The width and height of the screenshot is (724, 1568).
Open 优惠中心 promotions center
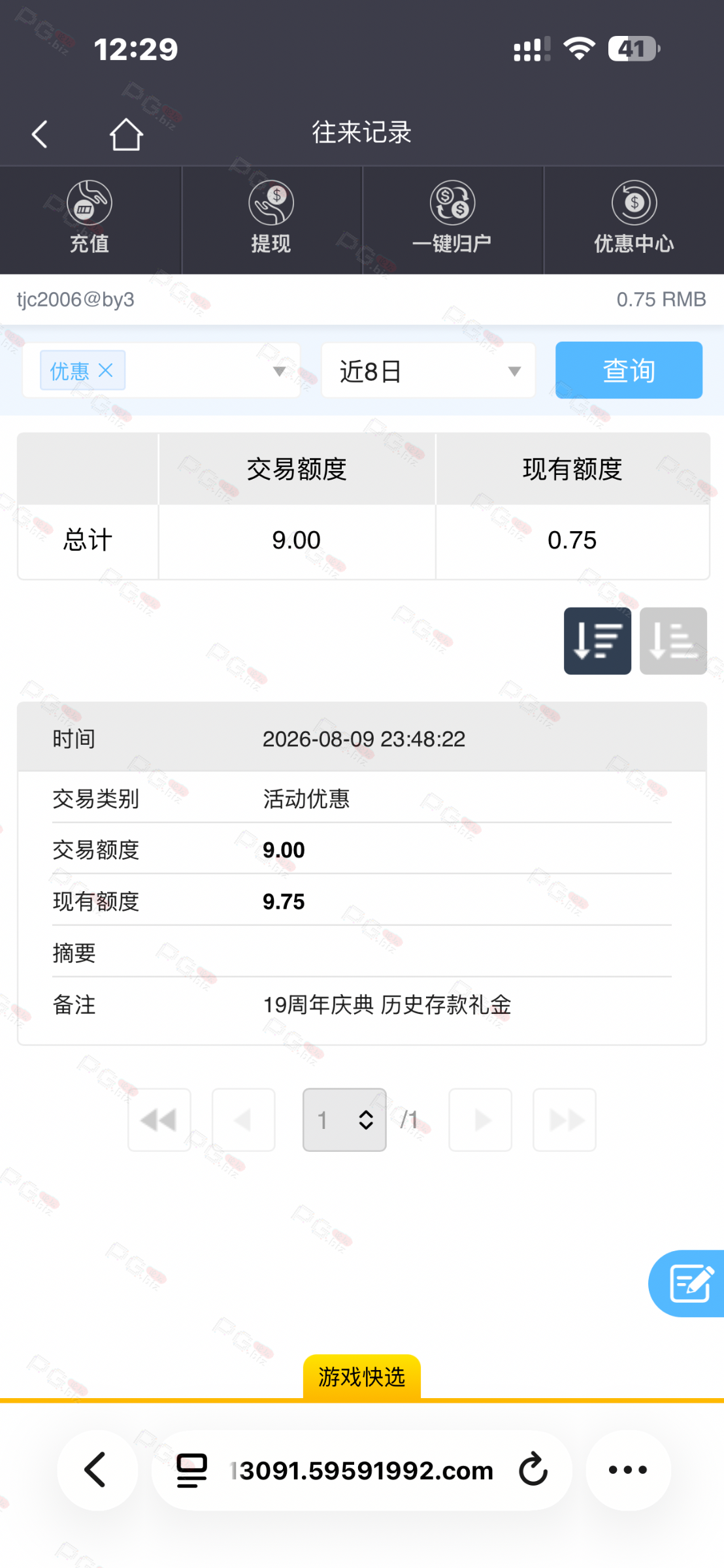click(634, 220)
